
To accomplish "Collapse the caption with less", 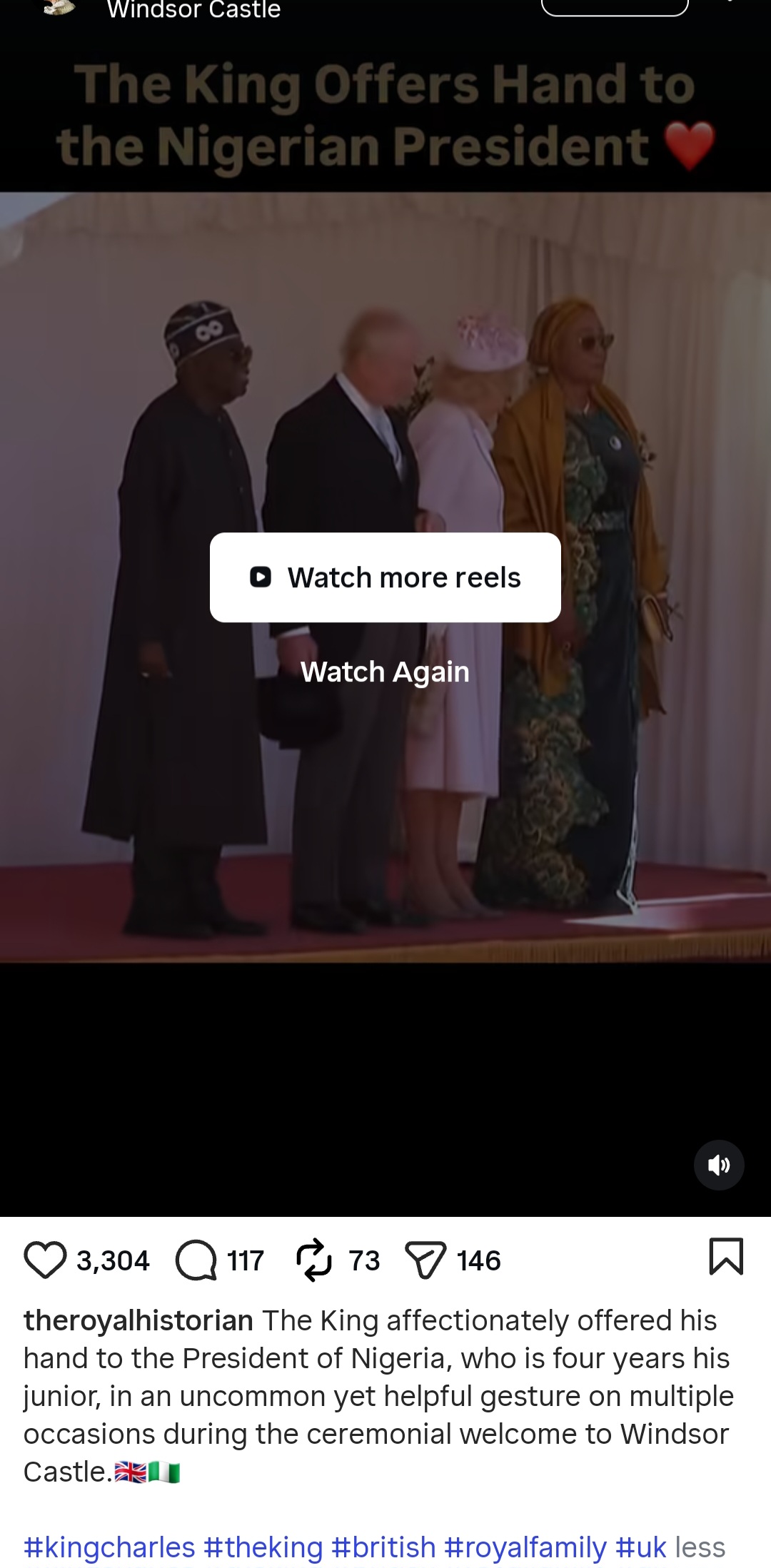I will (x=700, y=1547).
